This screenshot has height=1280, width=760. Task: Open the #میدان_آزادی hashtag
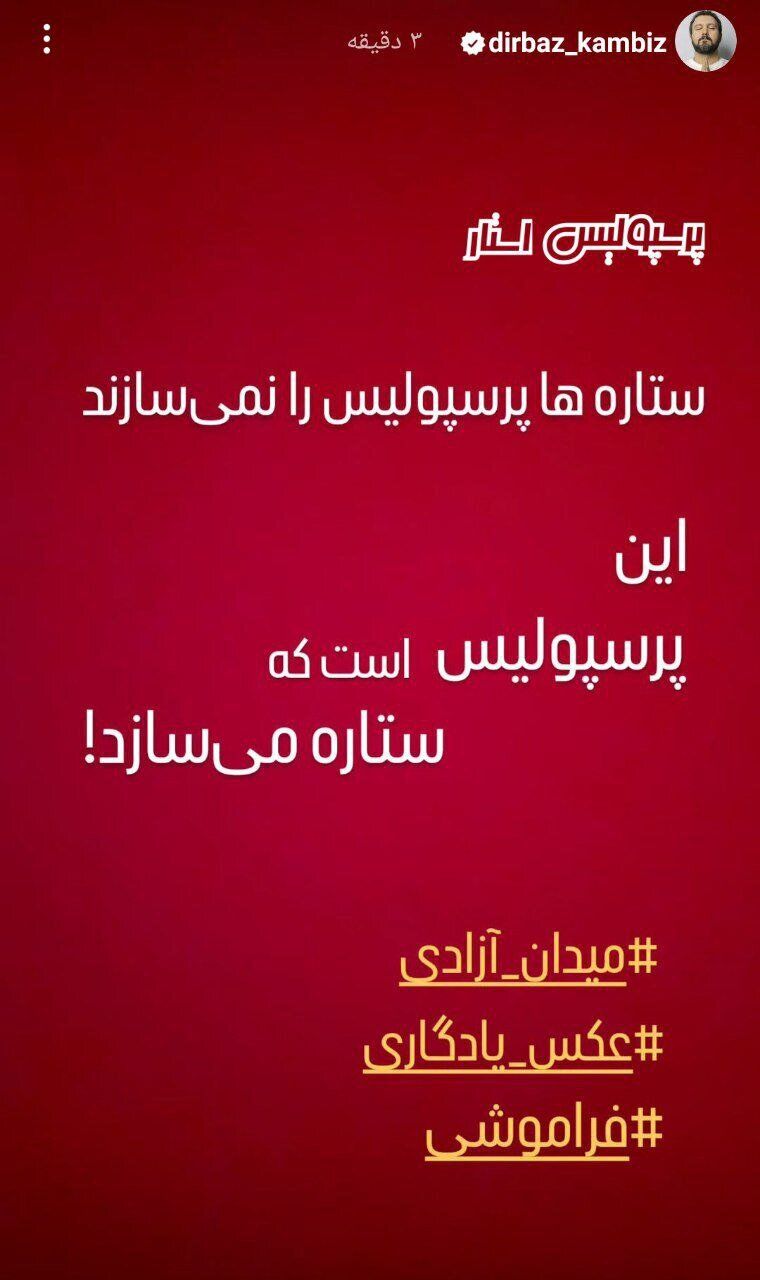[529, 960]
